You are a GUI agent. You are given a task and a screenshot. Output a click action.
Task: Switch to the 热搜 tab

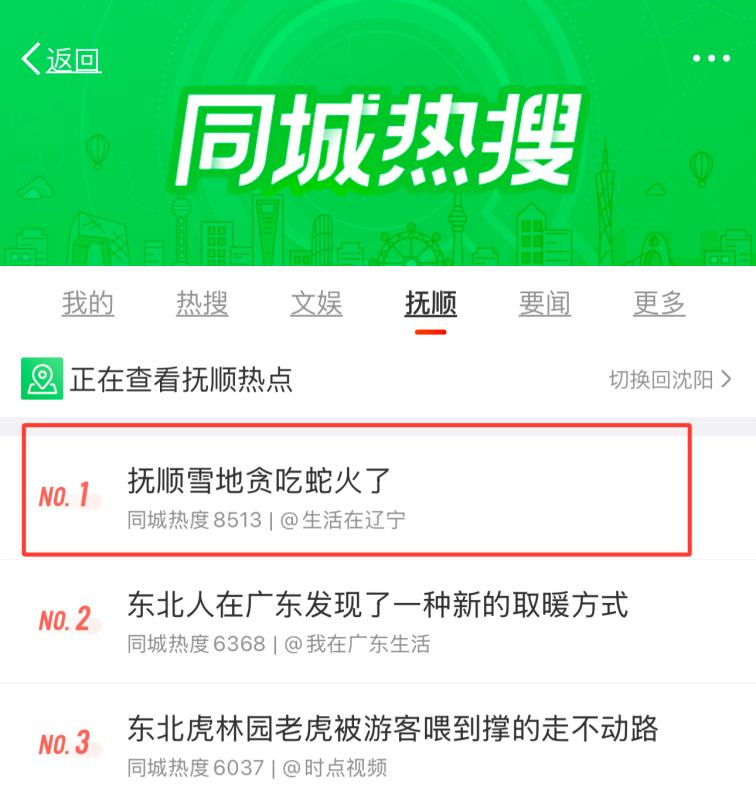tap(202, 303)
